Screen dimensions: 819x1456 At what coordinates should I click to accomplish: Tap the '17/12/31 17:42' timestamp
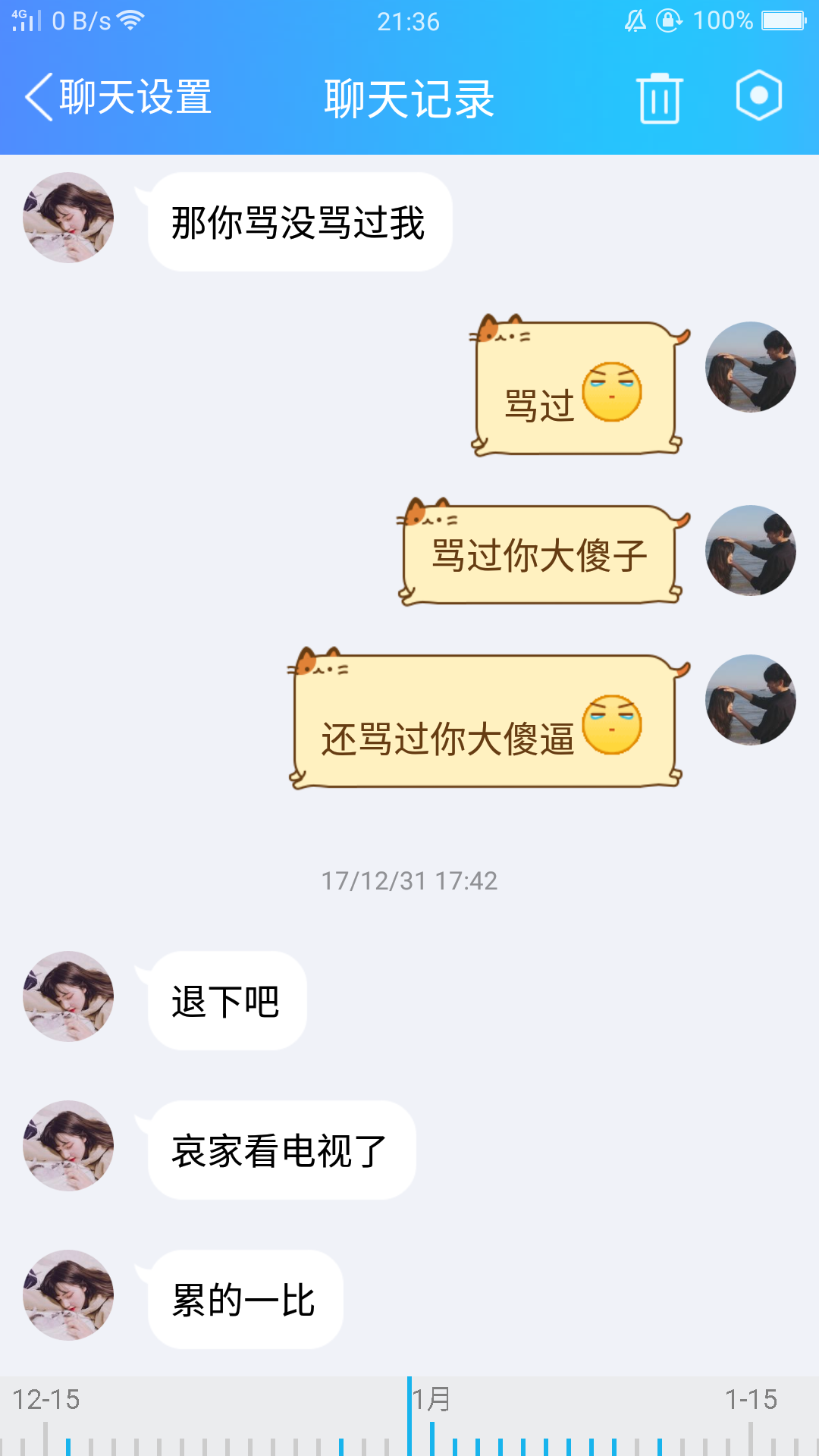(x=409, y=881)
